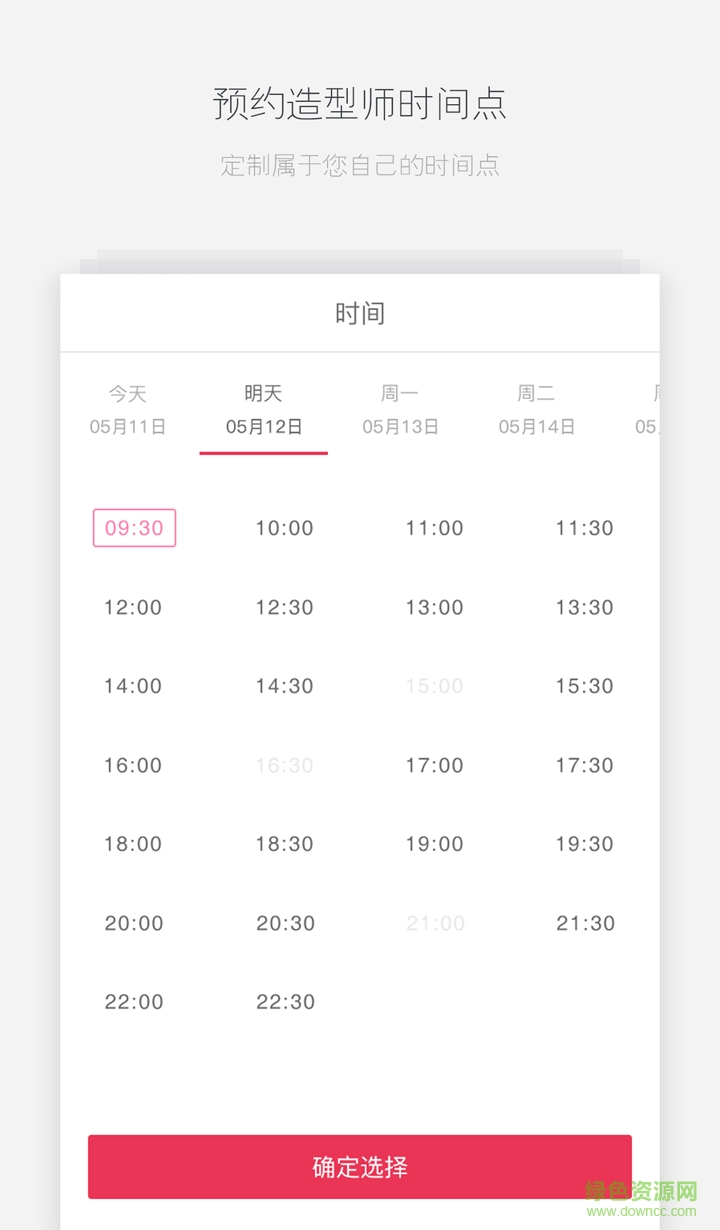Select the 22:00 time slot
This screenshot has height=1230, width=720.
coord(133,1001)
